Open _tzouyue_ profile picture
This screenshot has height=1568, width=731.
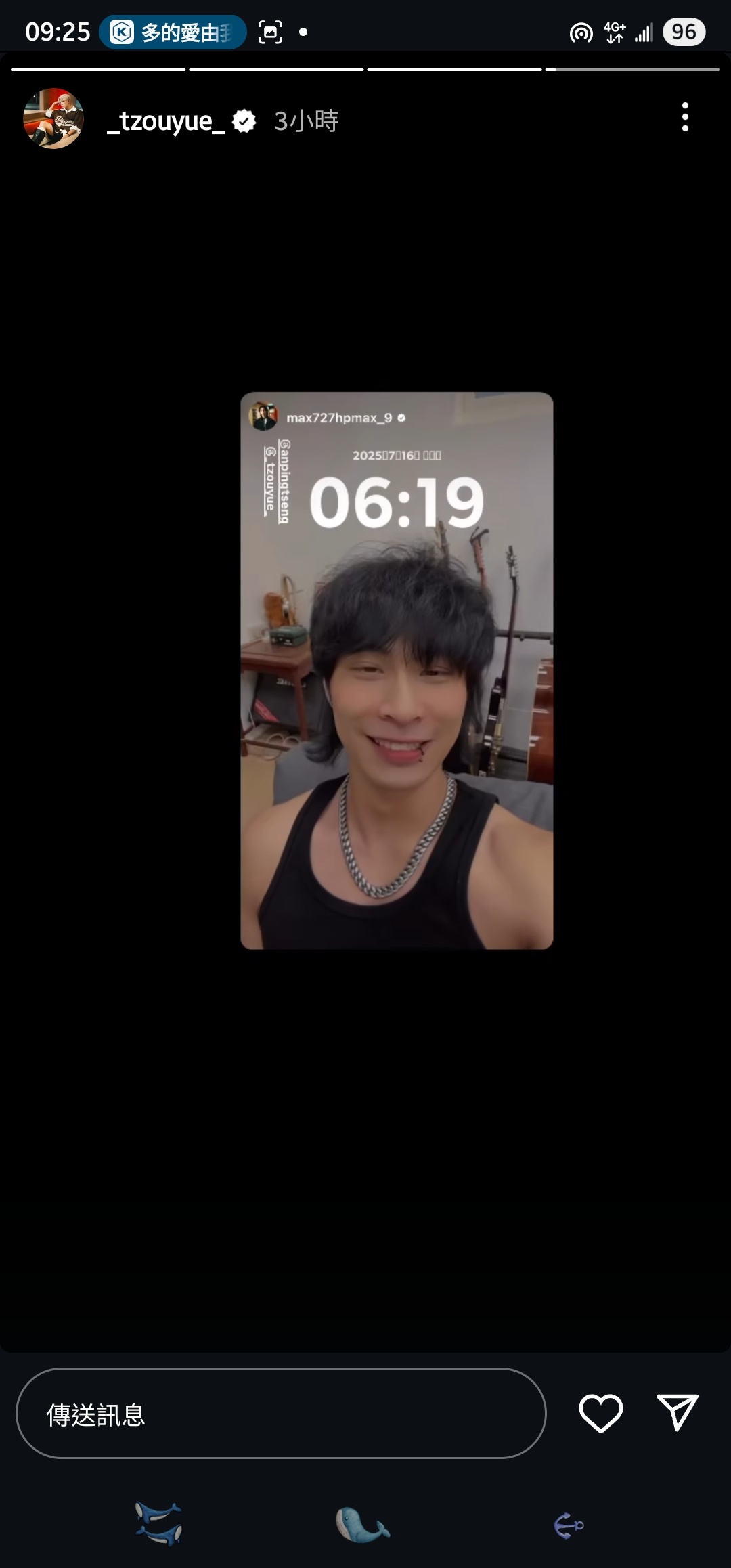click(x=53, y=118)
